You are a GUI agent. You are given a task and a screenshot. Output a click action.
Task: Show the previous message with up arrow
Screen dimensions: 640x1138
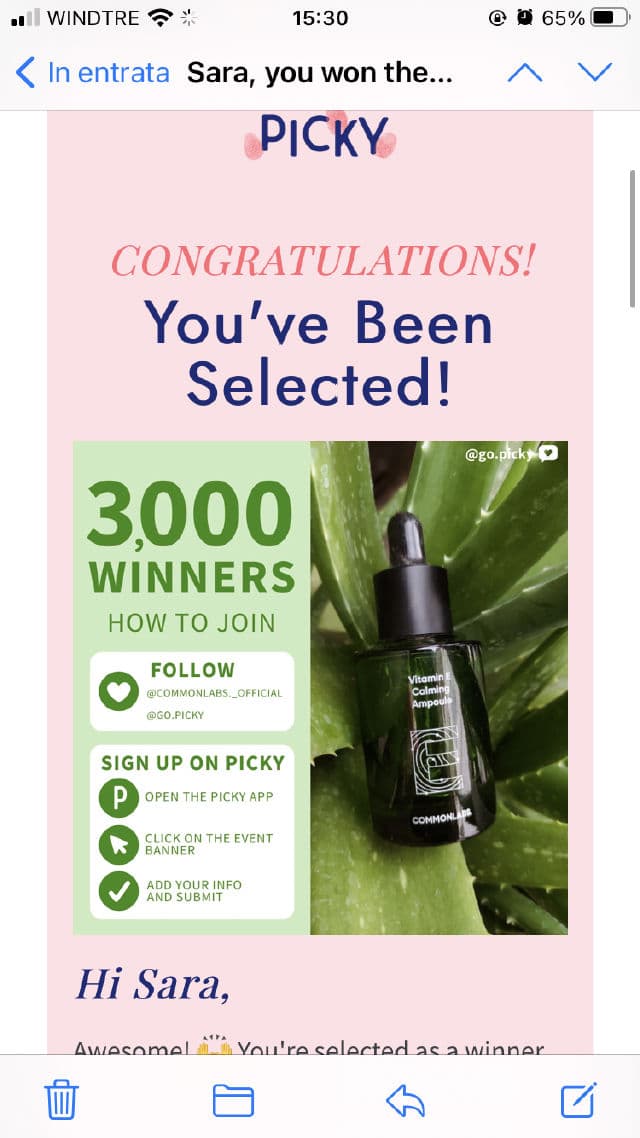(525, 73)
